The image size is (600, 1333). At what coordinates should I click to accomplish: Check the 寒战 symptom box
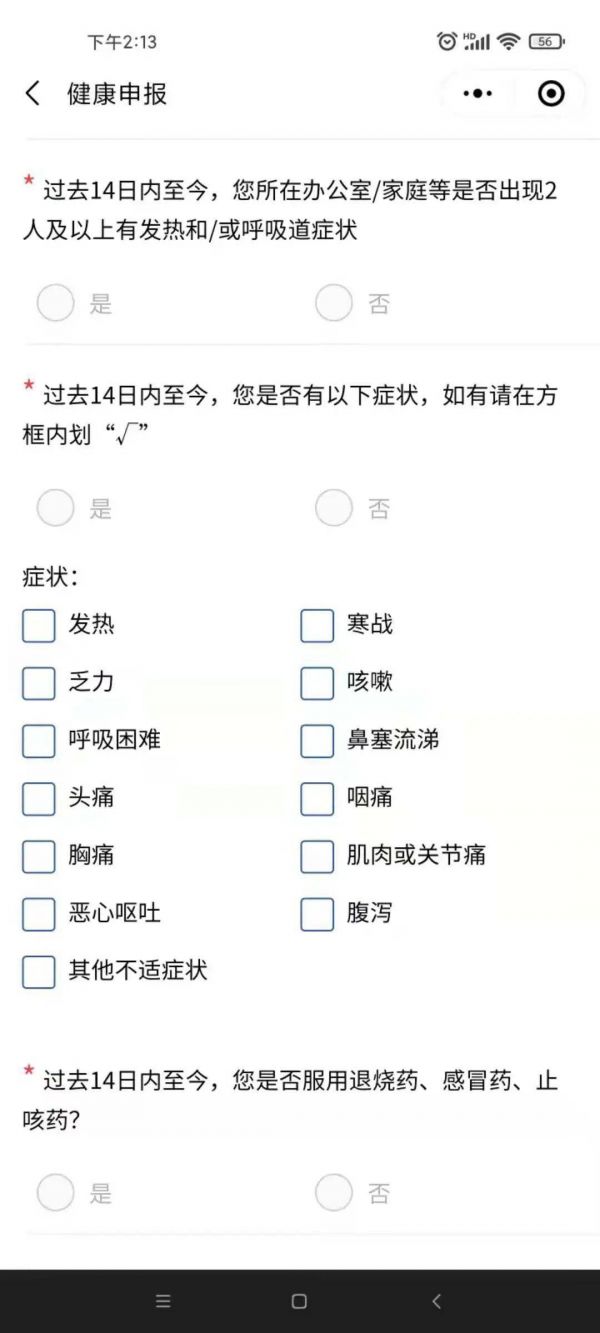[x=317, y=626]
